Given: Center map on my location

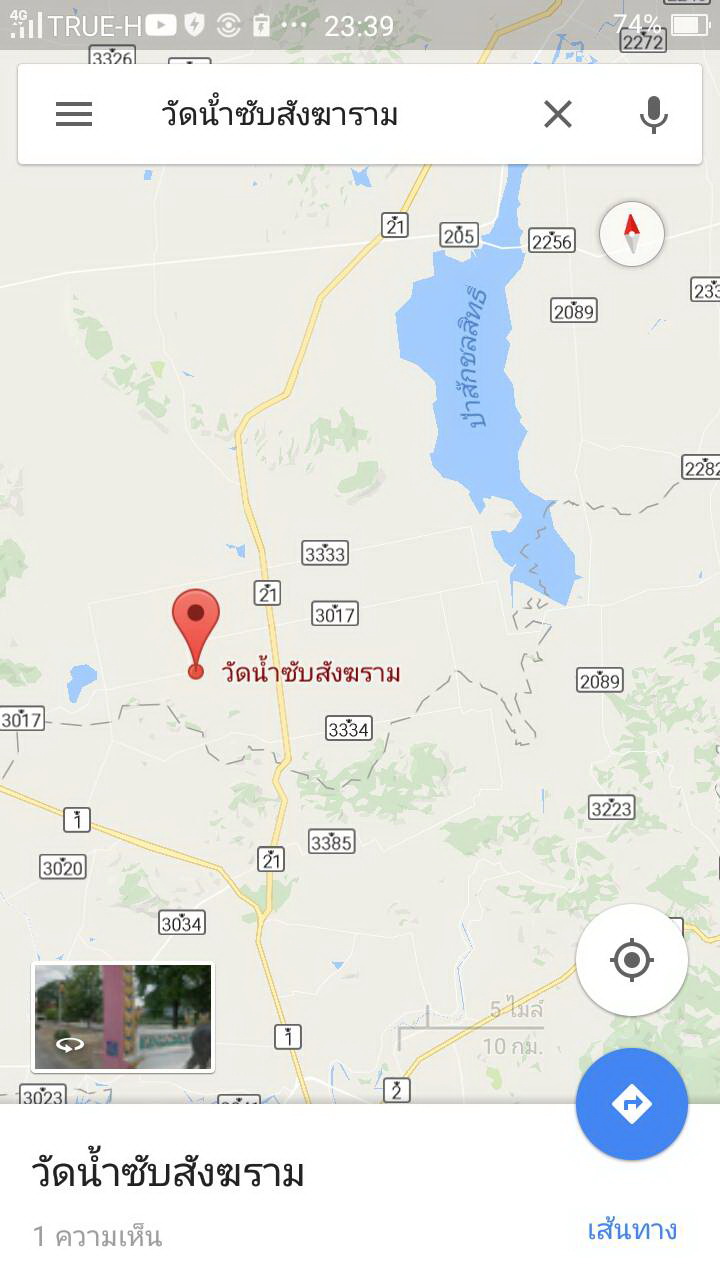Looking at the screenshot, I should tap(632, 960).
